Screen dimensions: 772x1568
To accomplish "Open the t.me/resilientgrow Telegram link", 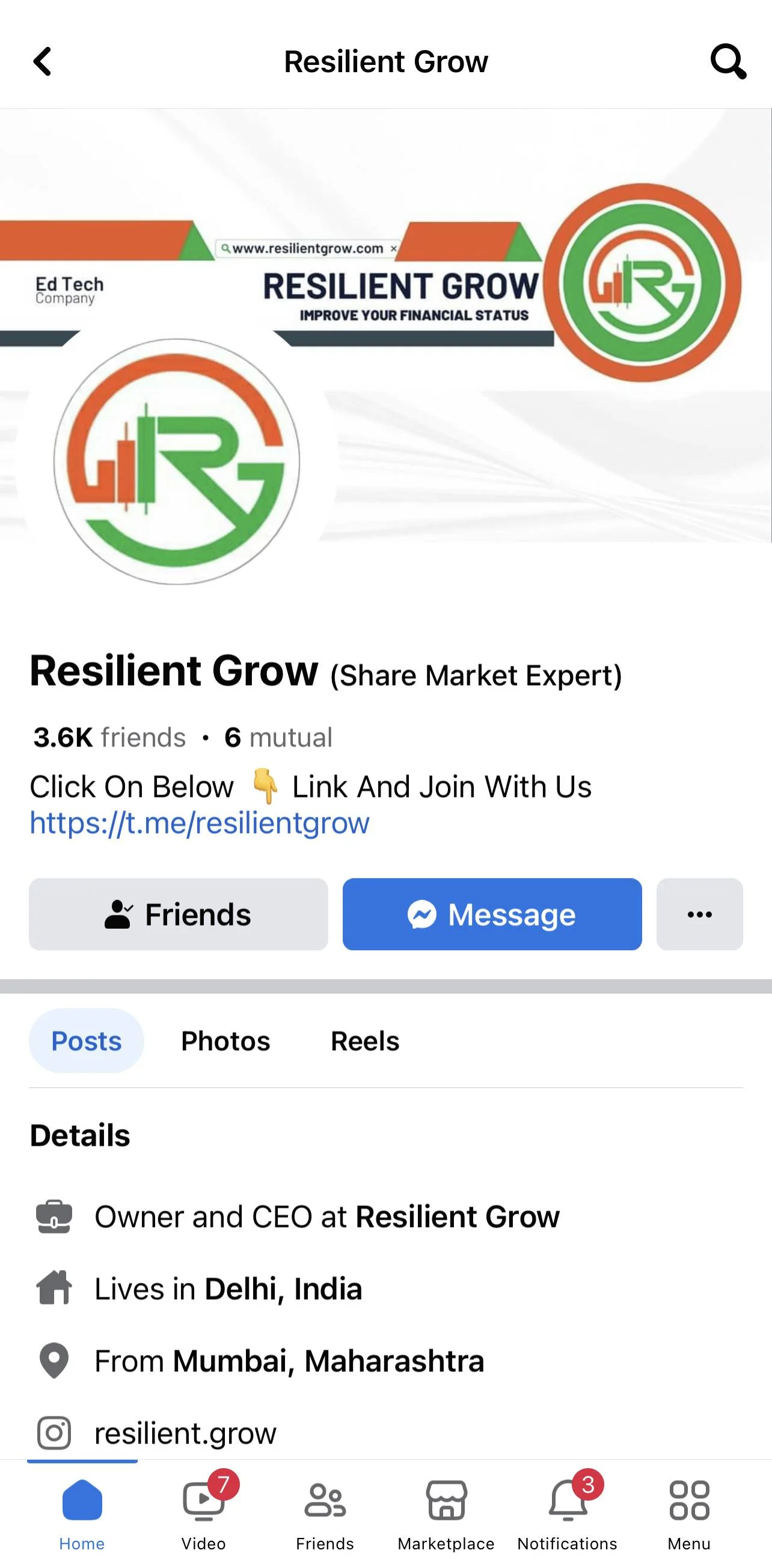I will 200,823.
